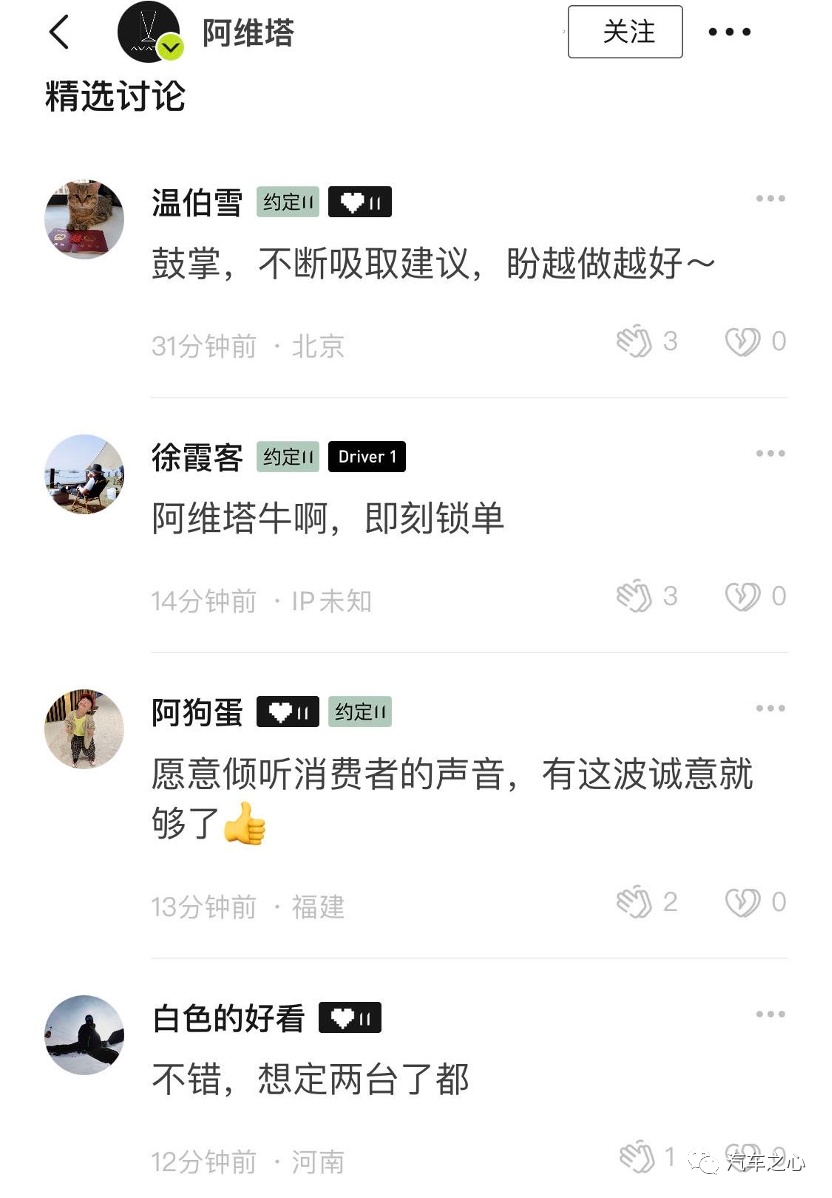
Task: Open more options for 温伯雪's comment
Action: pos(770,199)
